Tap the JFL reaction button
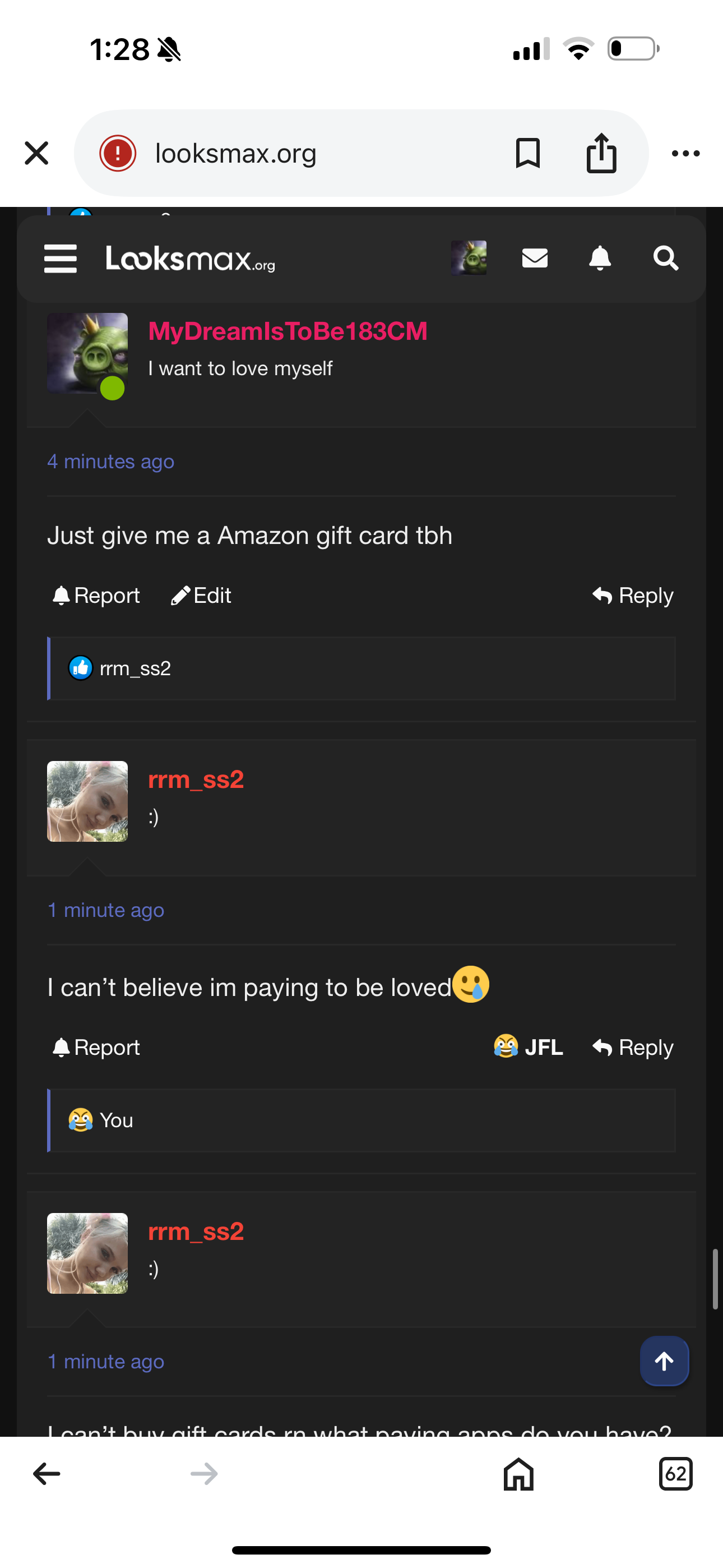The image size is (723, 1568). click(x=529, y=1047)
